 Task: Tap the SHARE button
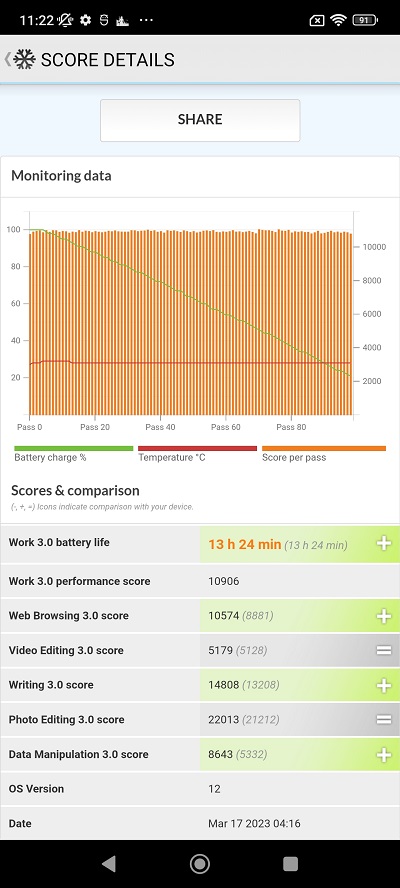(200, 120)
